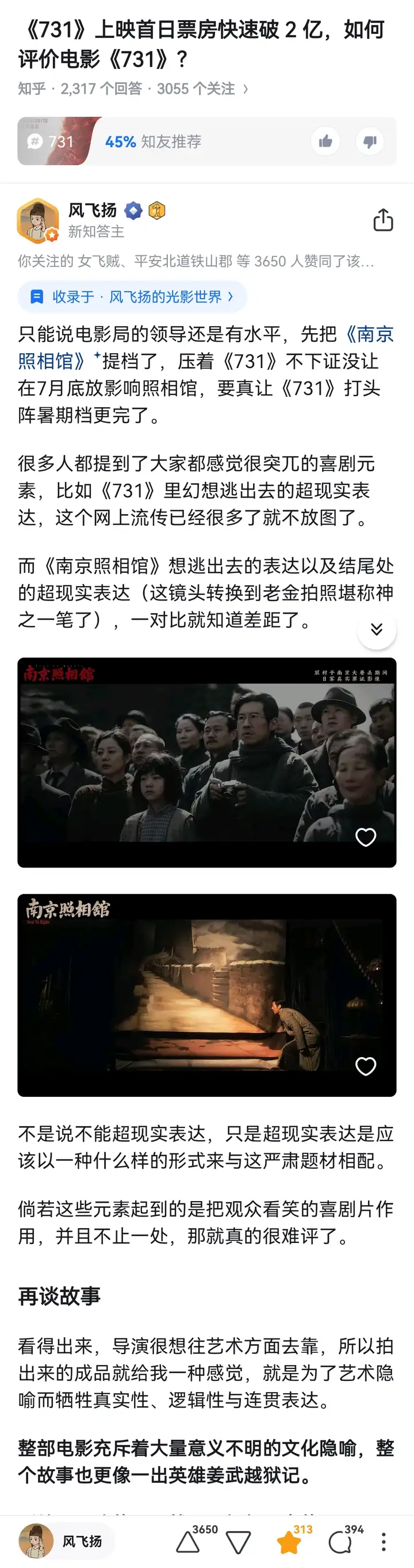Image resolution: width=414 pixels, height=1568 pixels.
Task: Upvote this answer with 3650 votes
Action: (x=189, y=1542)
